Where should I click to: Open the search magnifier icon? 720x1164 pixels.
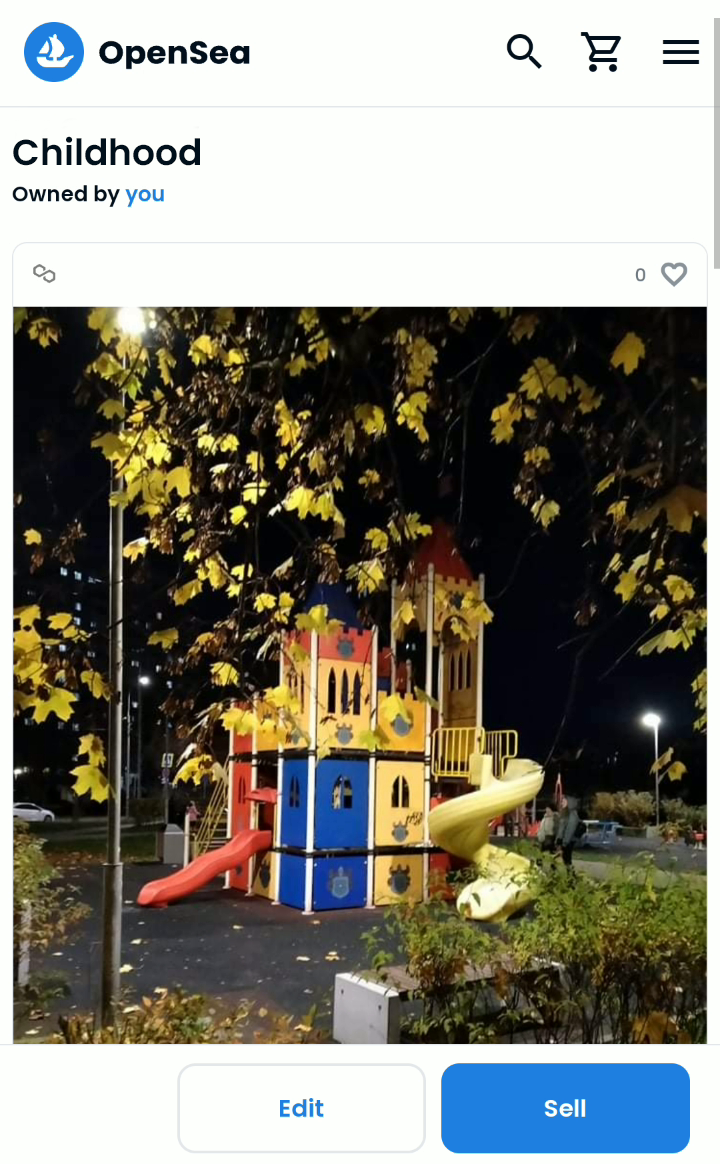524,52
